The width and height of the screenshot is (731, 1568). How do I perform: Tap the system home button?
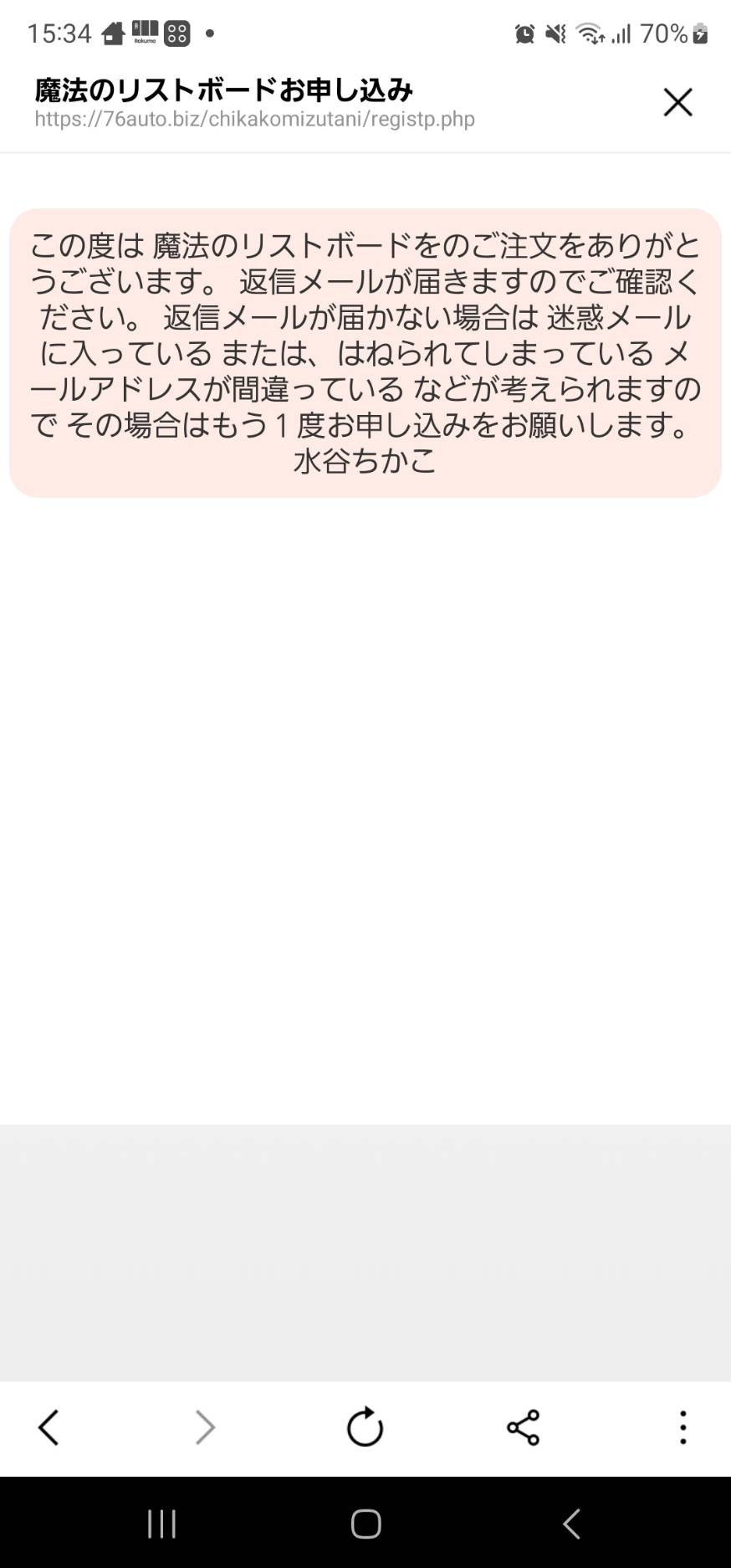pos(365,1524)
